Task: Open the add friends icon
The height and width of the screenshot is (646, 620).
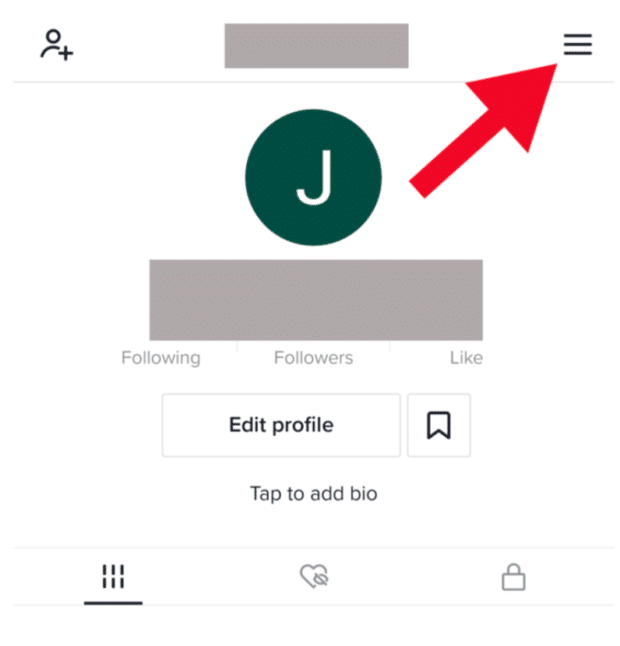Action: point(56,45)
